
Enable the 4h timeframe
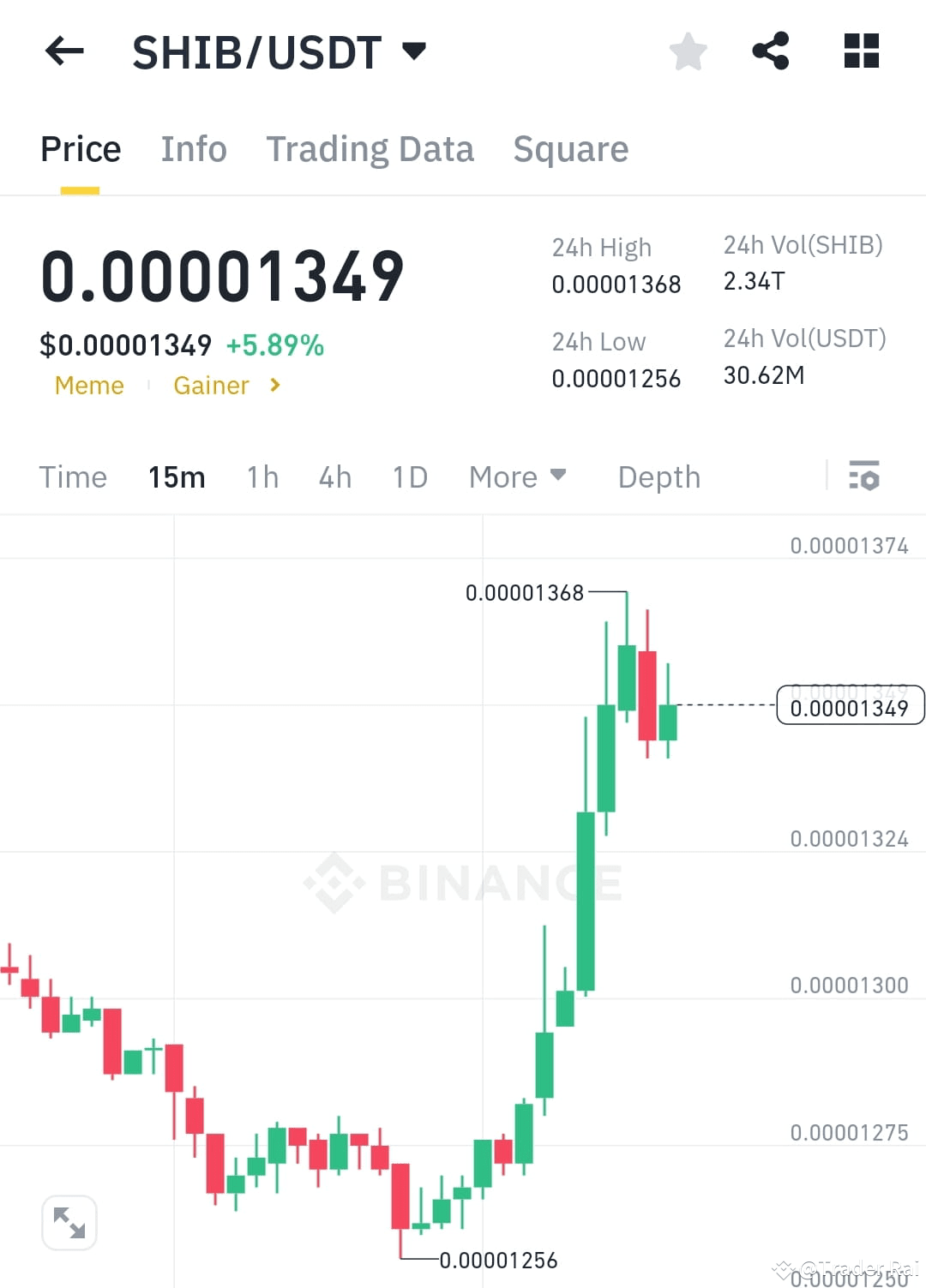tap(334, 476)
